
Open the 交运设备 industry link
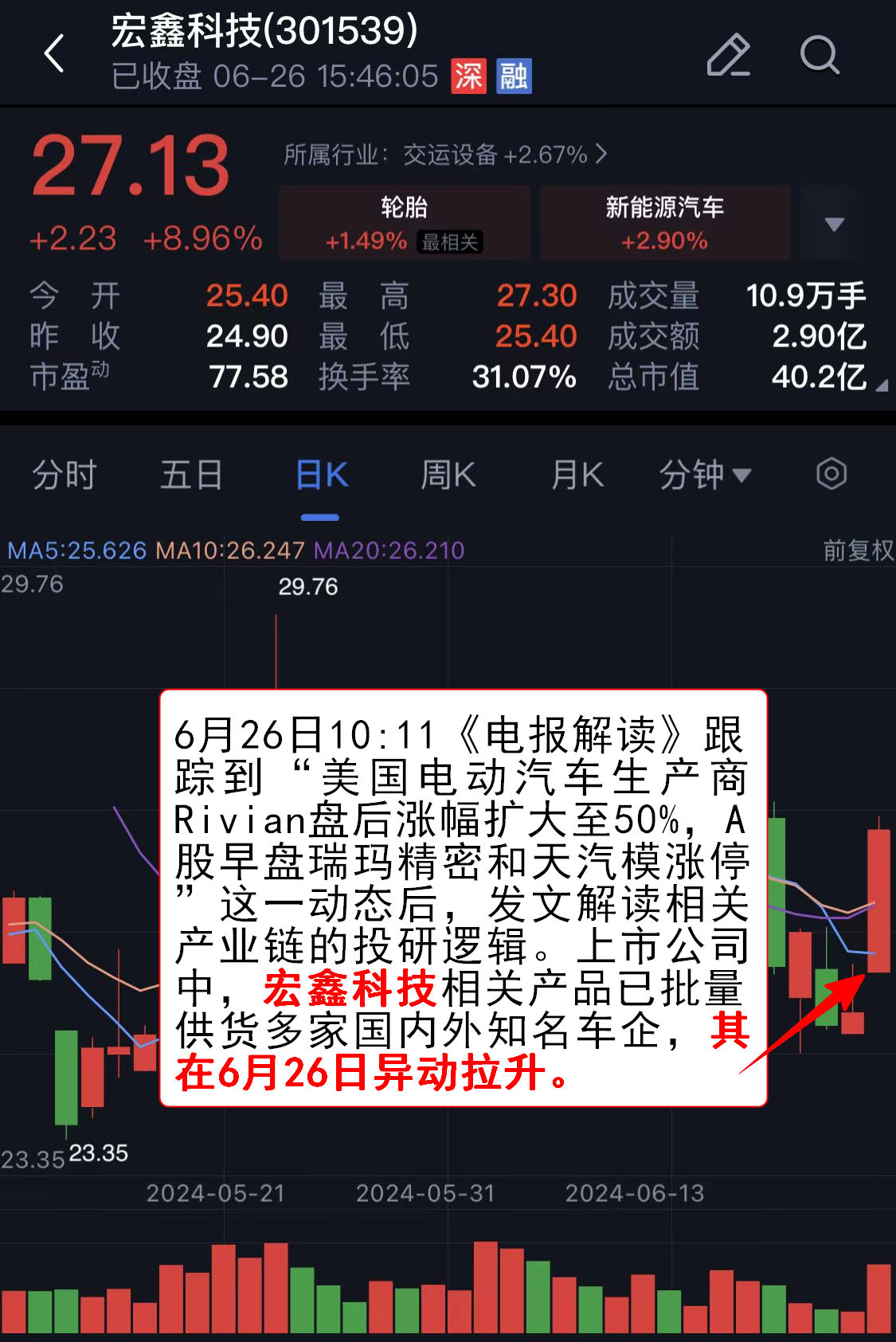click(446, 155)
